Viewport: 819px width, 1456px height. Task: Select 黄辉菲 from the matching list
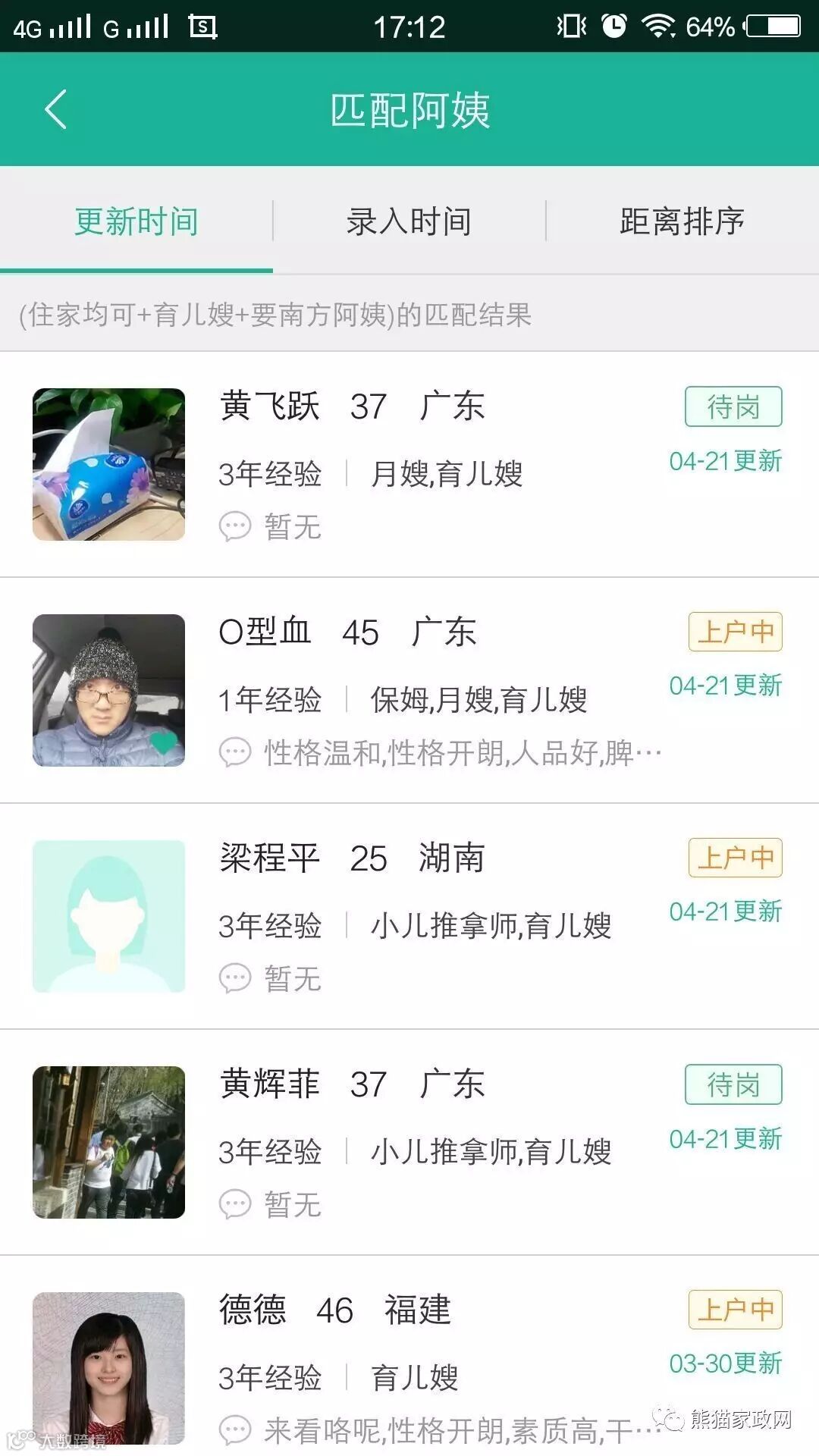point(409,1142)
